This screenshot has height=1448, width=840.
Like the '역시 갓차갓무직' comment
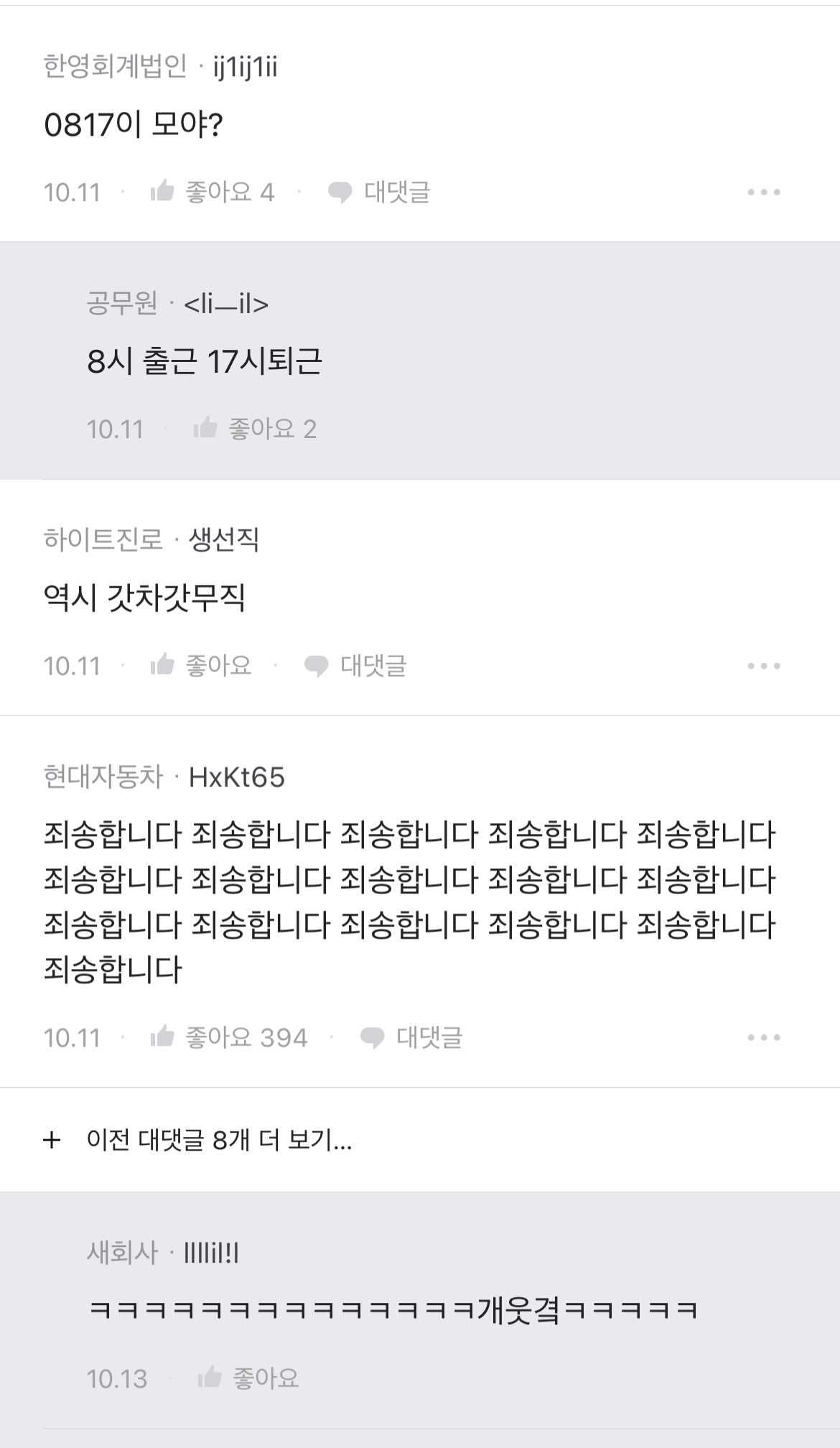click(x=201, y=666)
